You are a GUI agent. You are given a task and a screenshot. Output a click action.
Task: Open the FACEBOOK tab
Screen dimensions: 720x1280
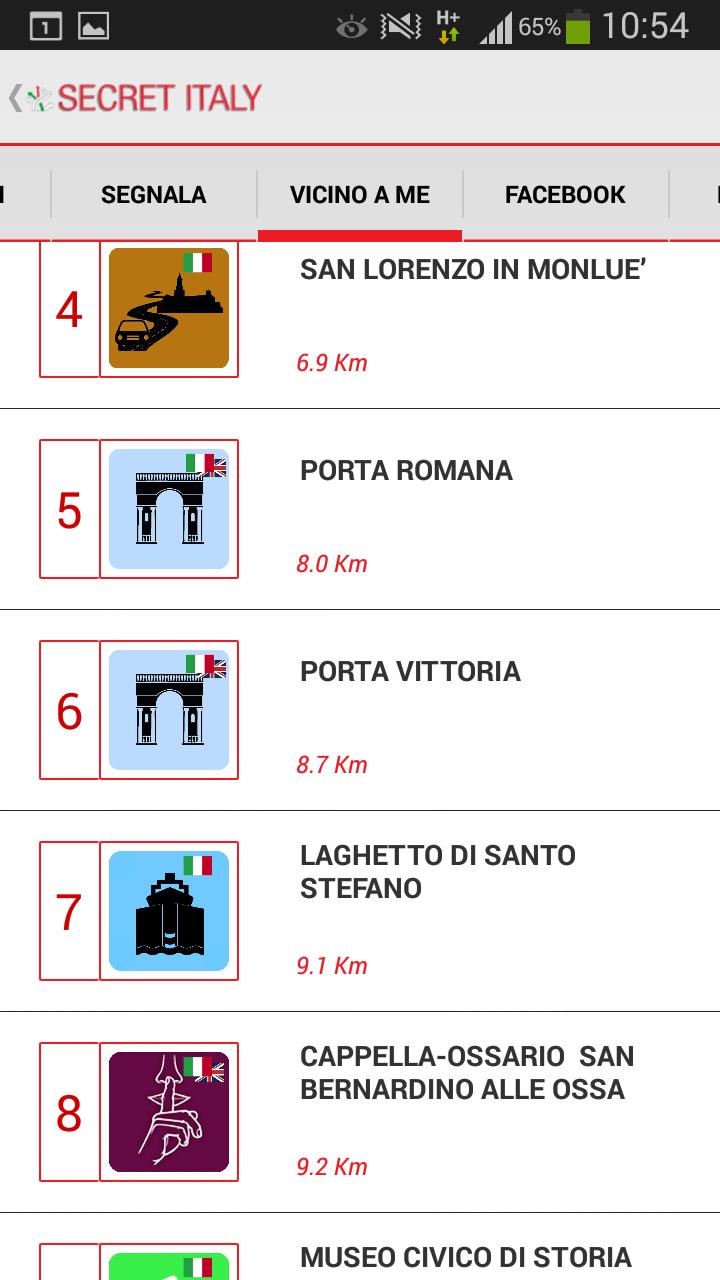point(565,194)
